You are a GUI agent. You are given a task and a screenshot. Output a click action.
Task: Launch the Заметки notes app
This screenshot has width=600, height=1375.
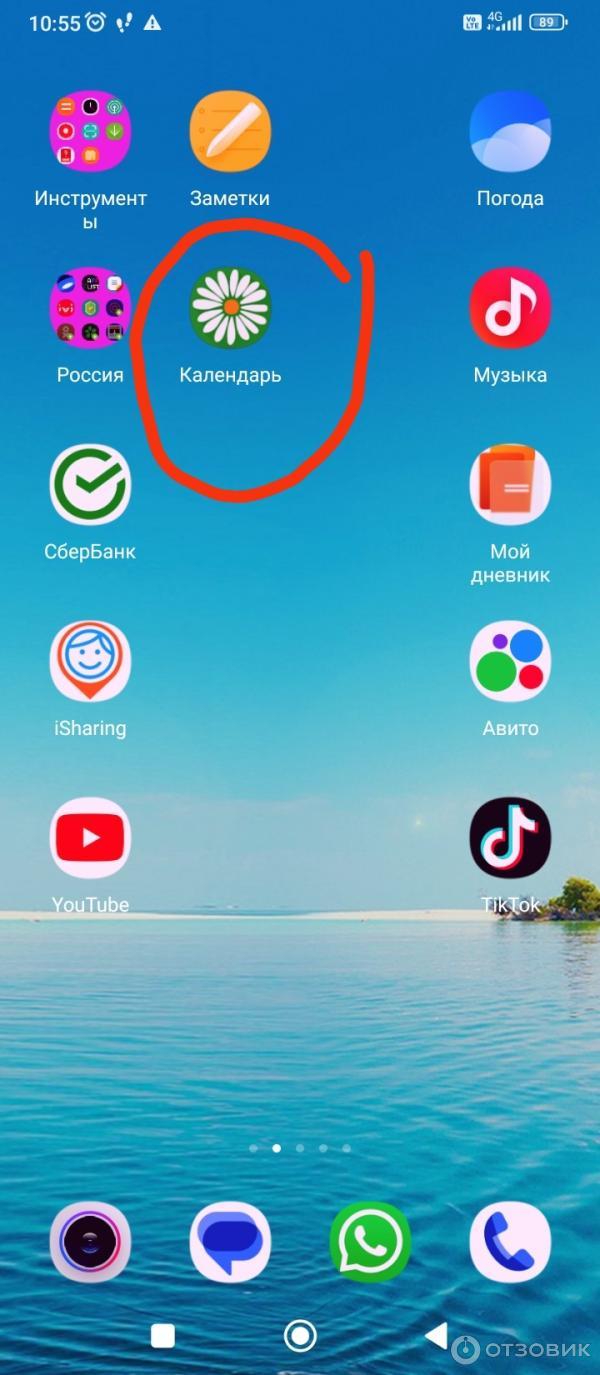[230, 131]
